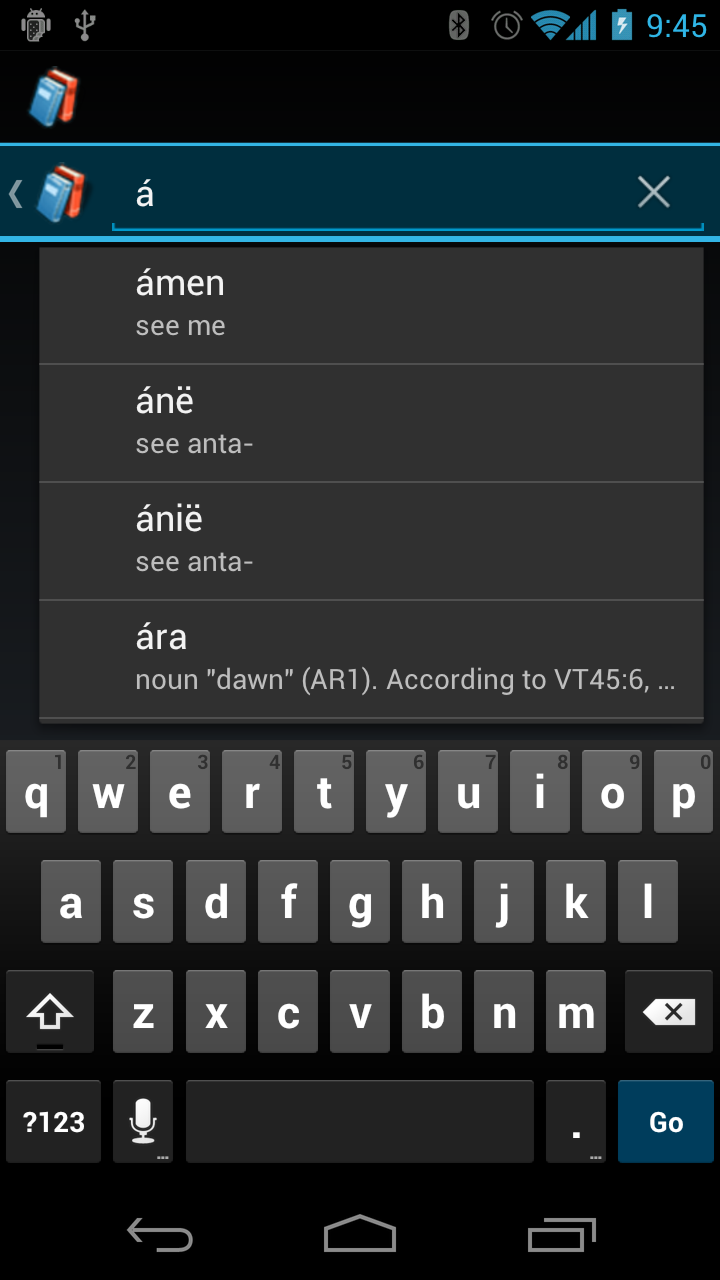Toggle the shift key

50,1012
